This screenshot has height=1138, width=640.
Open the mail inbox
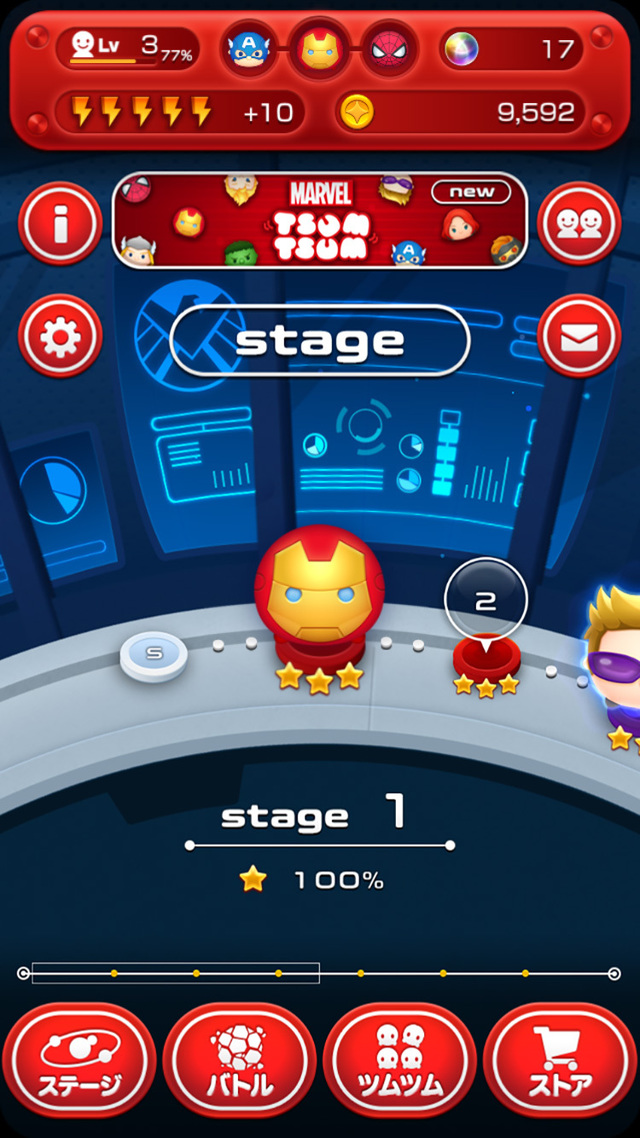tap(579, 336)
